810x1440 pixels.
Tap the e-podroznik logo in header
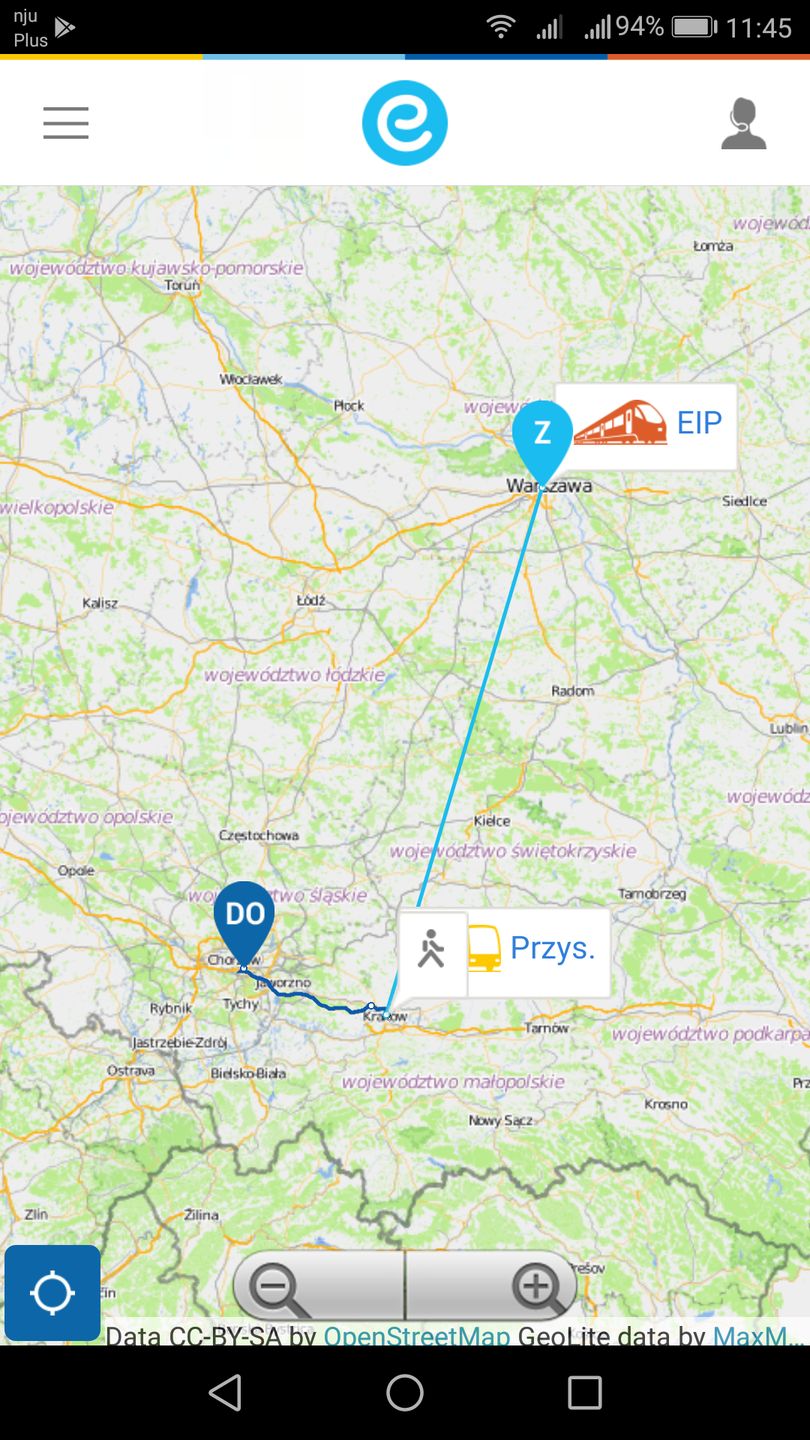(x=404, y=123)
